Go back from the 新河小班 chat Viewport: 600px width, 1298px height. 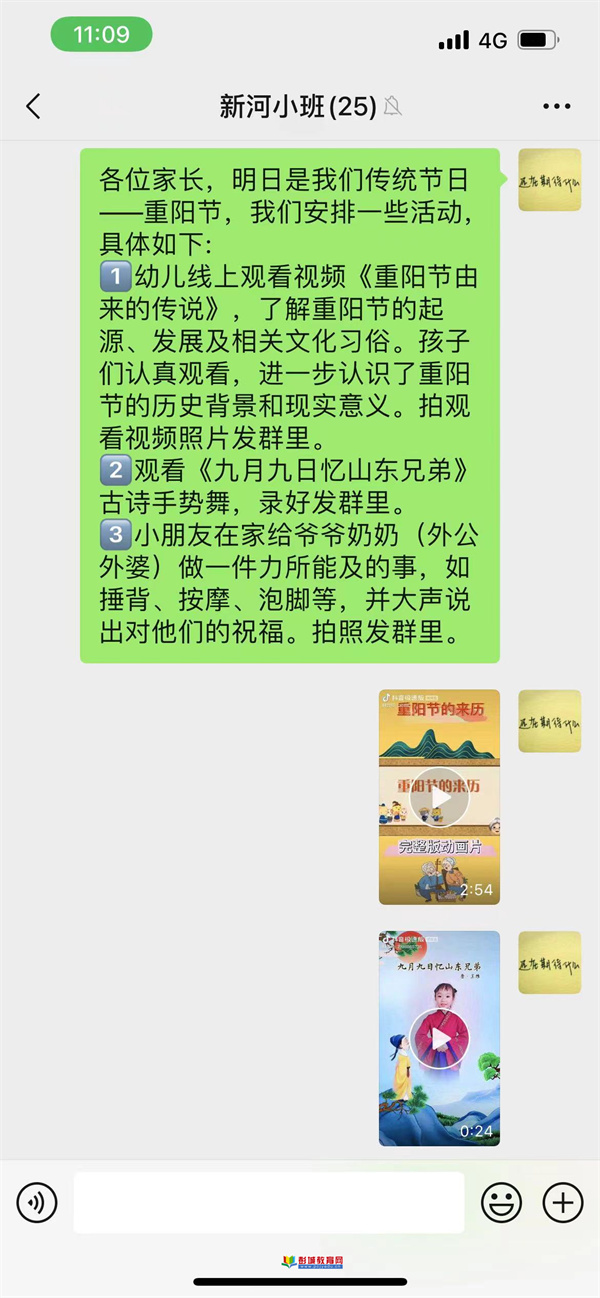pos(34,107)
